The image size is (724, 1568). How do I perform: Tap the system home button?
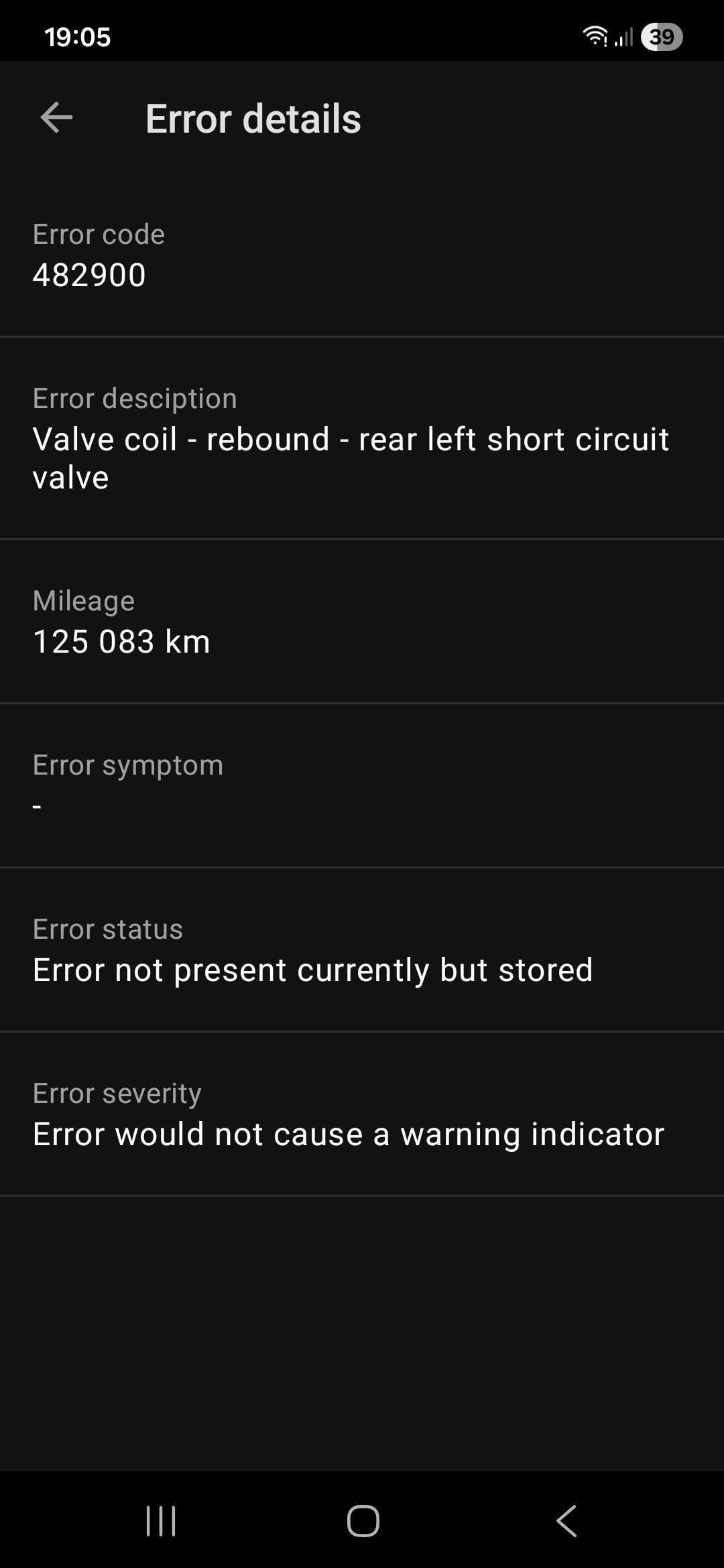pos(363,1520)
